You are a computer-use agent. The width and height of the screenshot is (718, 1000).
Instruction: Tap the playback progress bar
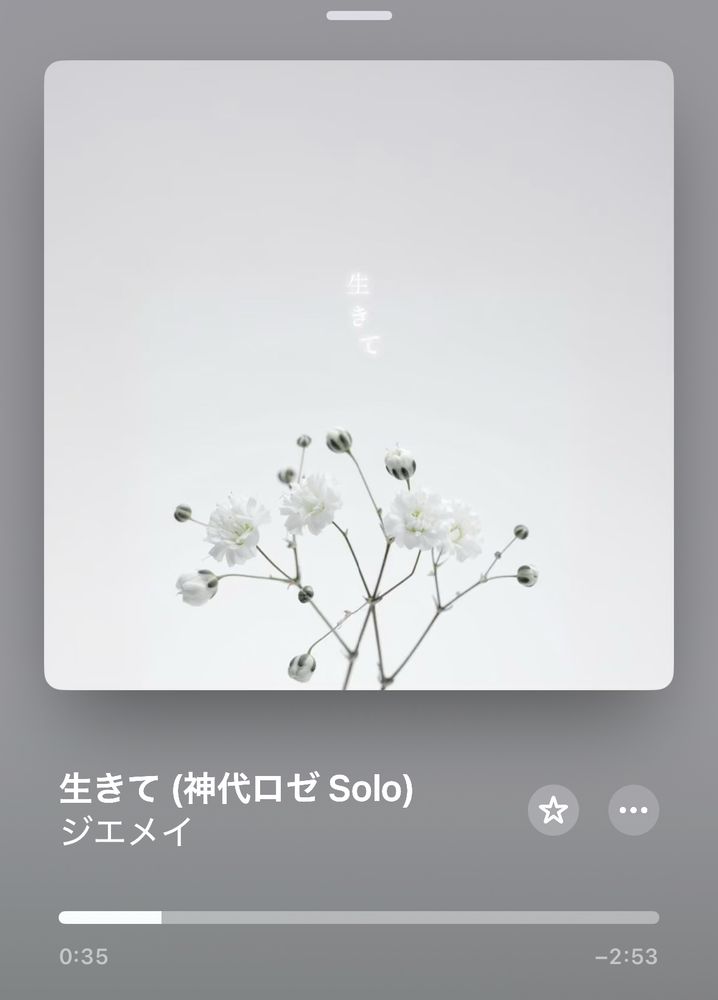tap(358, 917)
